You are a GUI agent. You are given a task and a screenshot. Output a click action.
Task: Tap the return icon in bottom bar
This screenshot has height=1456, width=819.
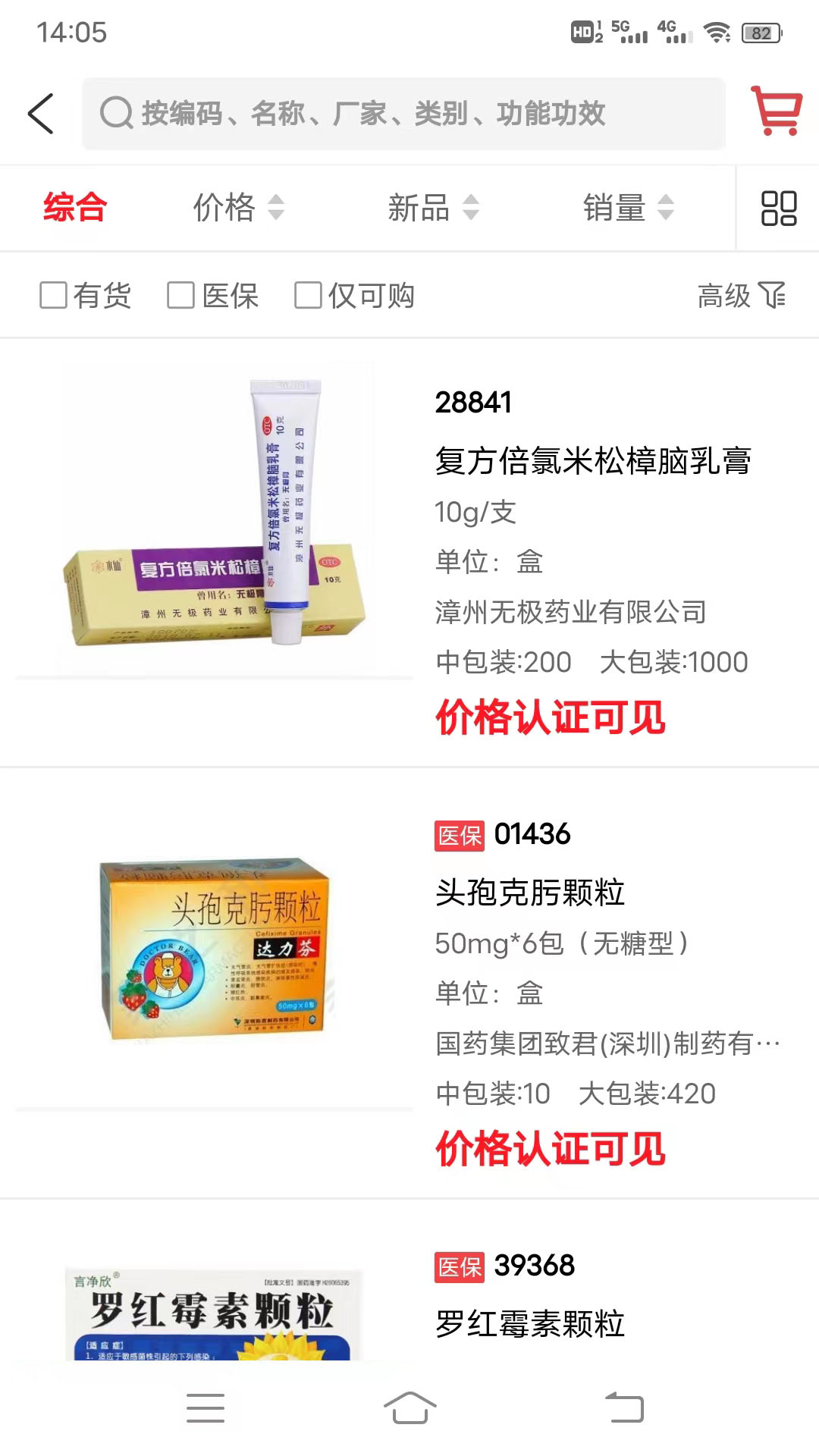tap(624, 1407)
